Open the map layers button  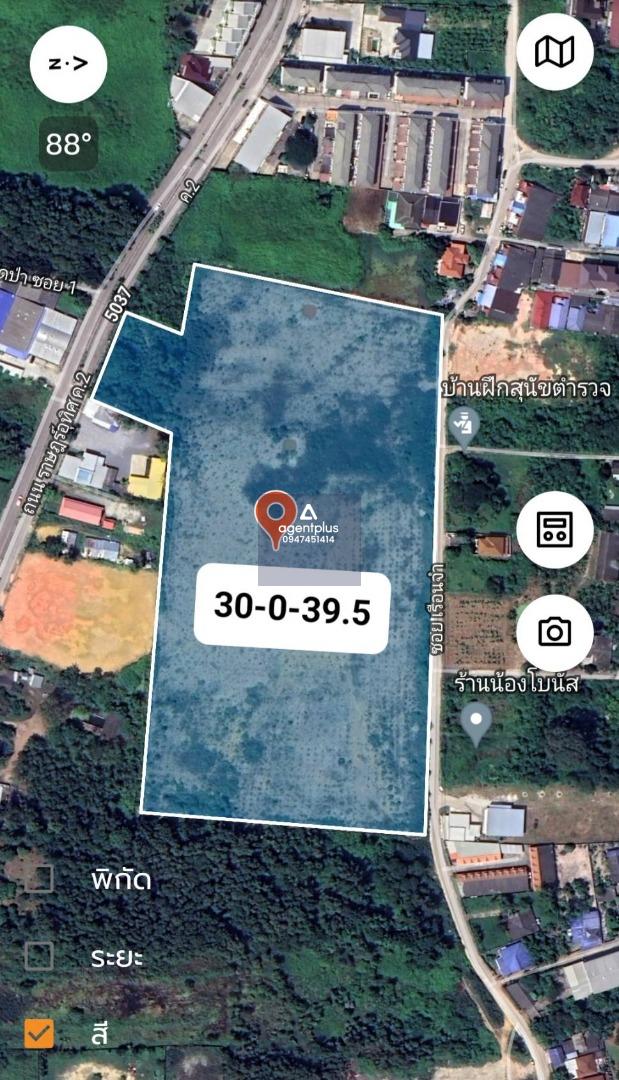coord(554,52)
